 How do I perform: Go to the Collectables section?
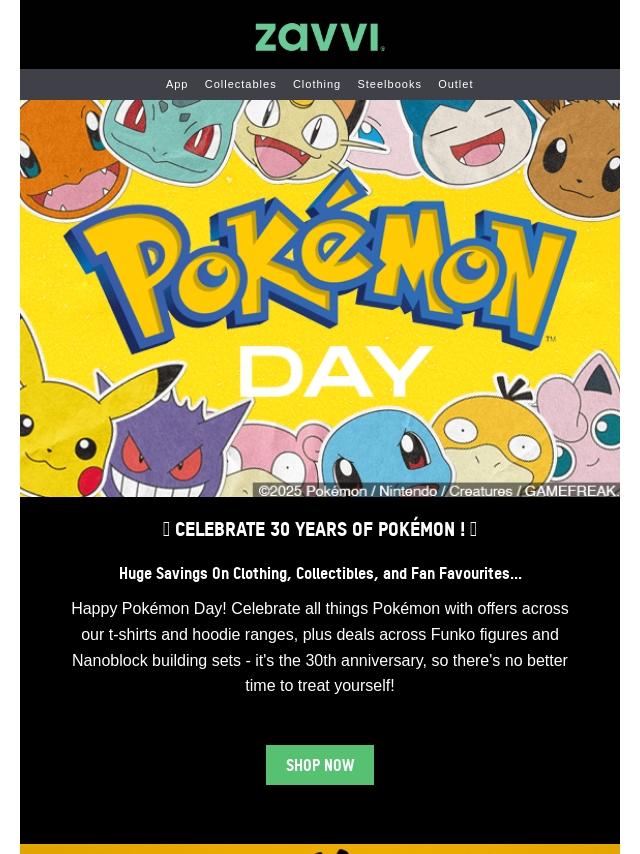tap(240, 85)
